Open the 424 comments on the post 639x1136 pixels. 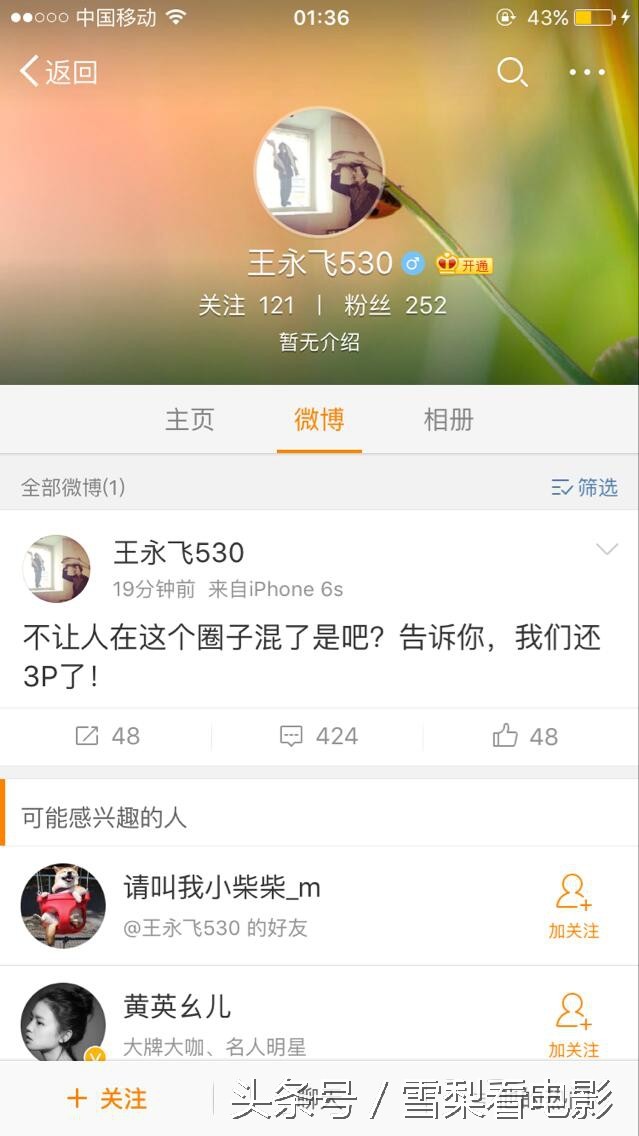319,737
